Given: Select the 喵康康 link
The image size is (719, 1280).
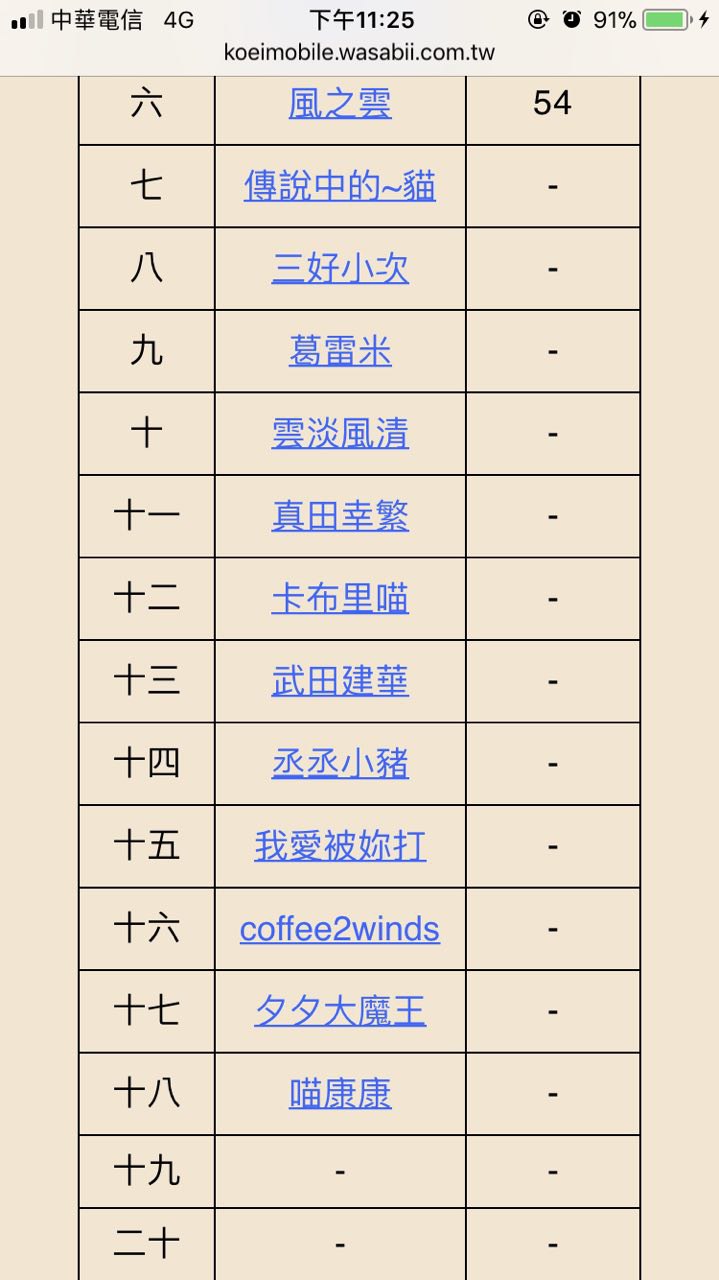Looking at the screenshot, I should 340,1094.
